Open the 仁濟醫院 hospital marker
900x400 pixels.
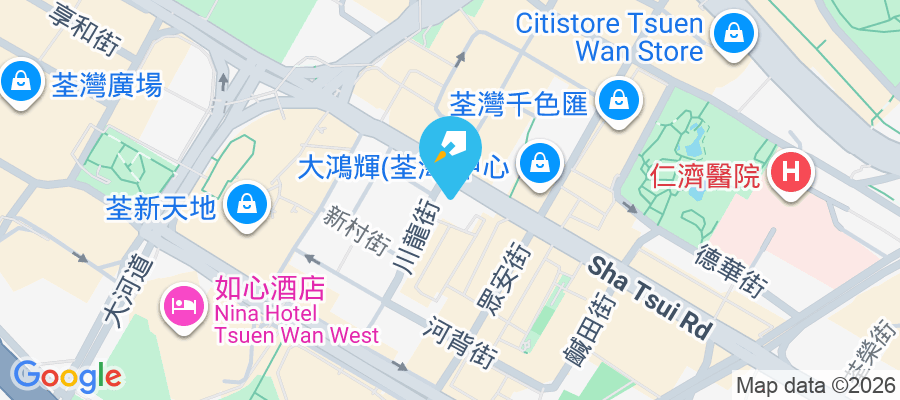click(790, 174)
